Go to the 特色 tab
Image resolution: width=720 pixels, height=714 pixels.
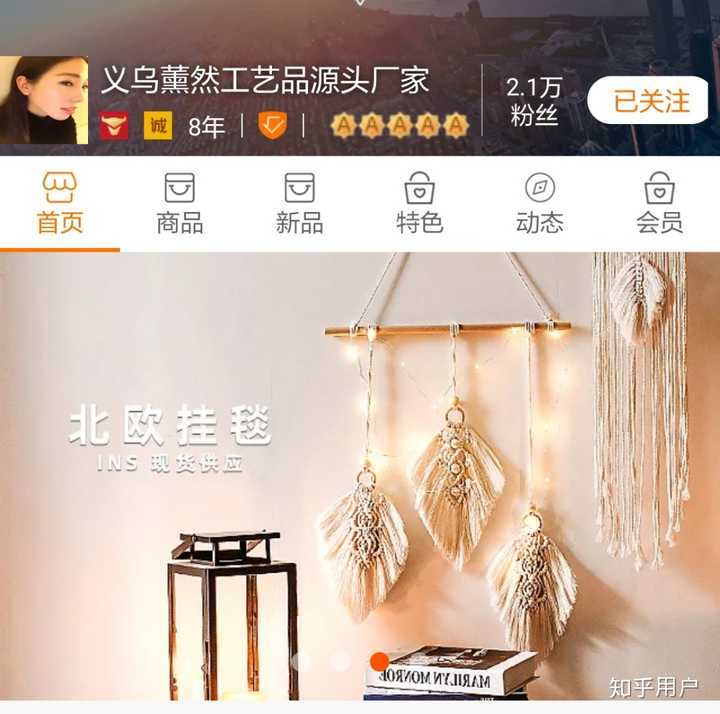(420, 204)
